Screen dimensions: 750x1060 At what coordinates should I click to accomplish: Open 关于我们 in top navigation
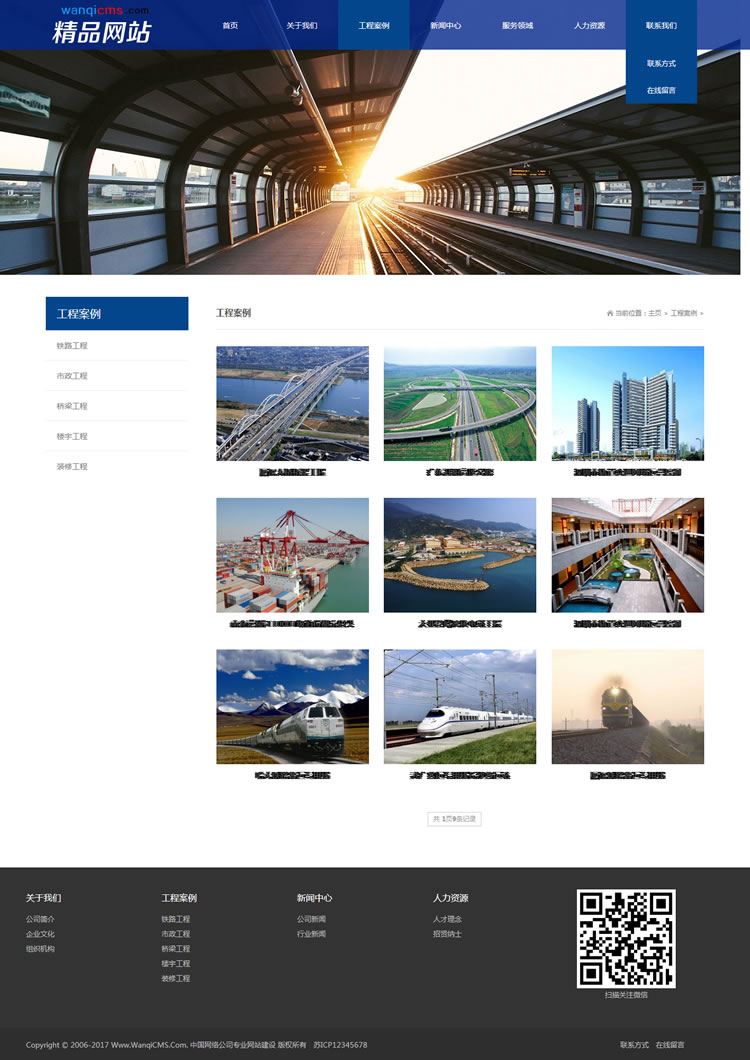(302, 25)
